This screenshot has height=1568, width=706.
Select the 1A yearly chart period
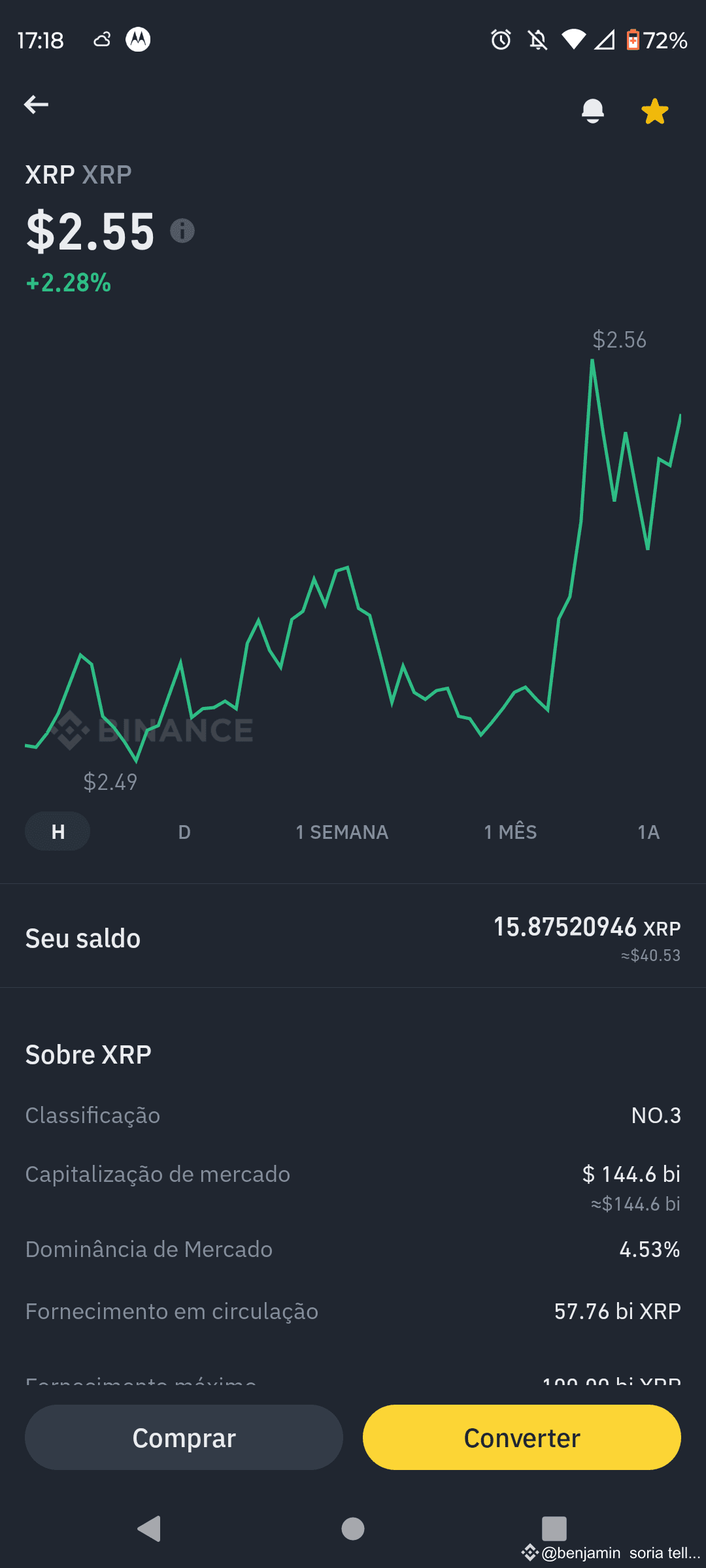click(648, 831)
